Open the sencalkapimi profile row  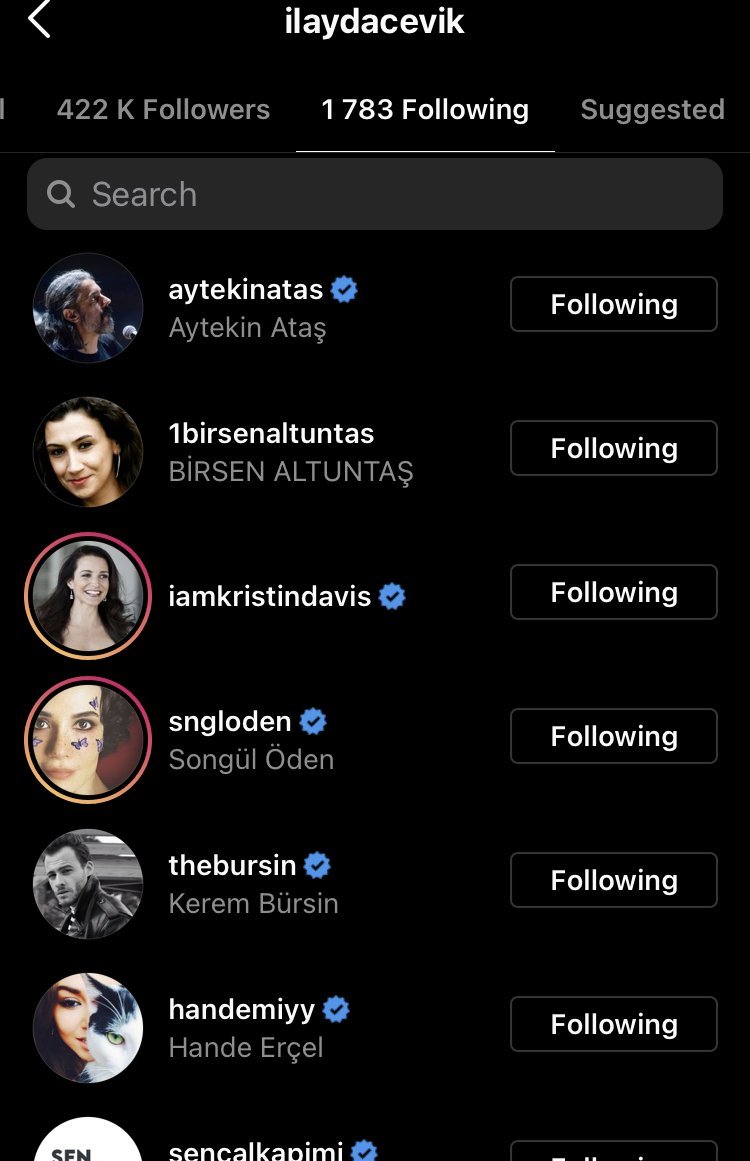[x=375, y=1140]
